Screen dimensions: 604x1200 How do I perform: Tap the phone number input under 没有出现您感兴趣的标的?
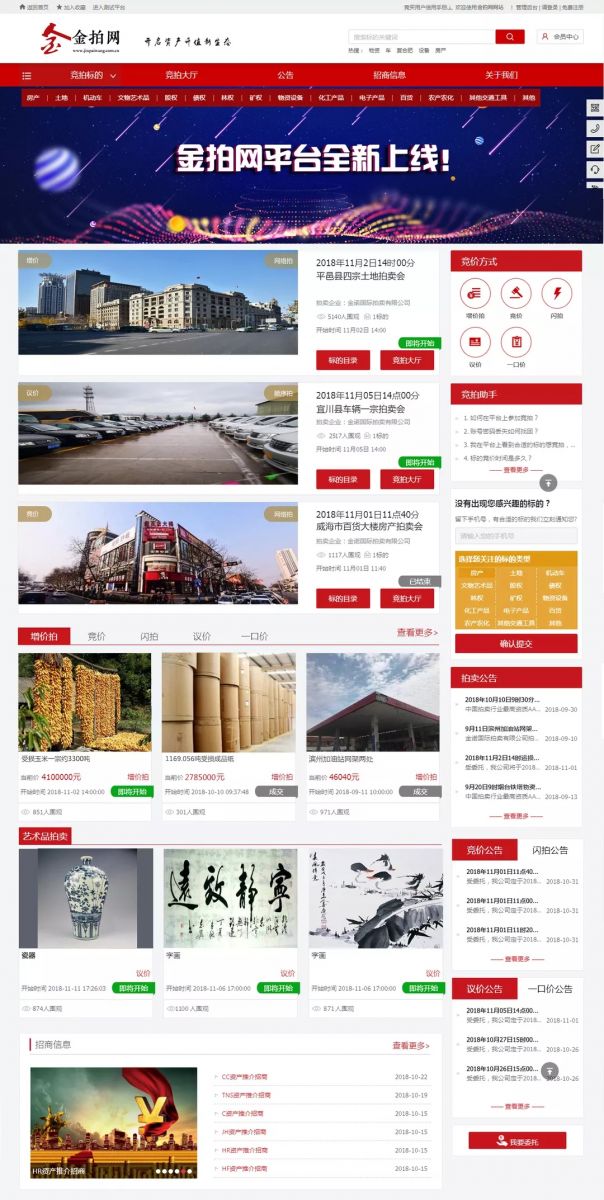tap(516, 536)
